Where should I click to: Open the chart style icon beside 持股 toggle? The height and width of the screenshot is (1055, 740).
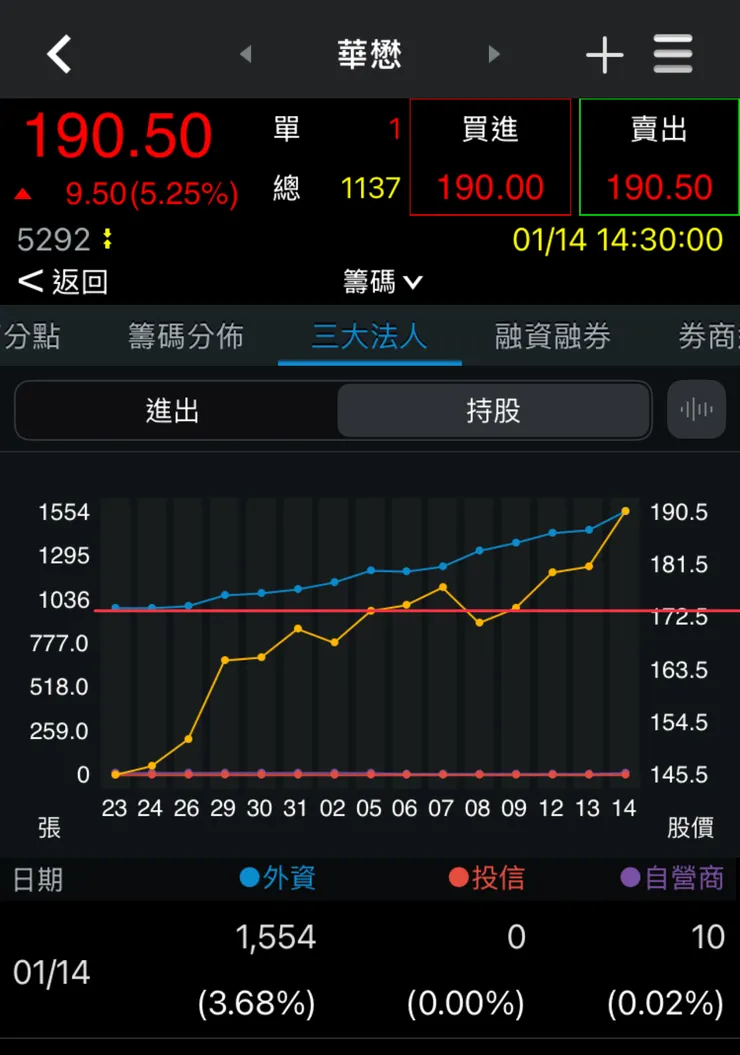pos(696,410)
